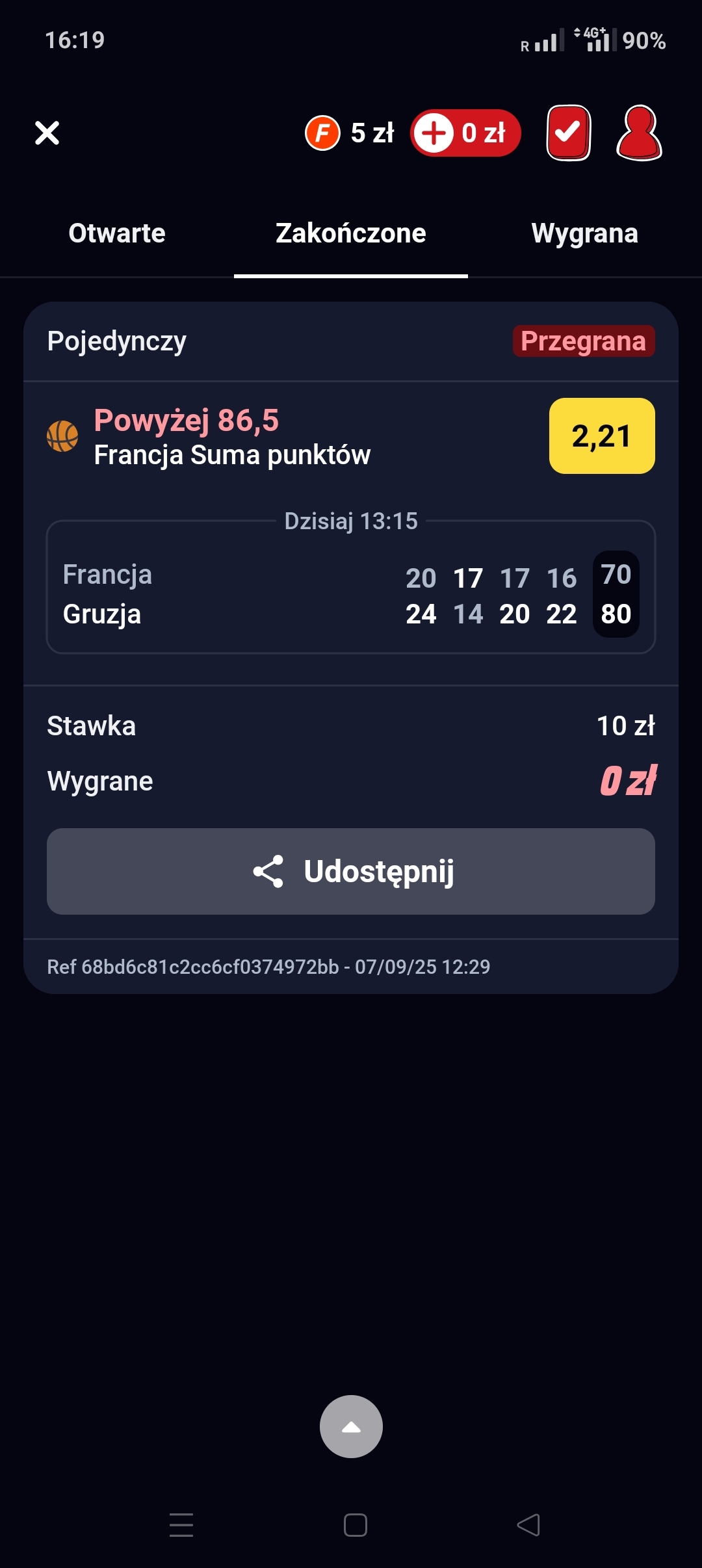Open the betting slip checkmark icon
702x1568 pixels.
pos(569,133)
